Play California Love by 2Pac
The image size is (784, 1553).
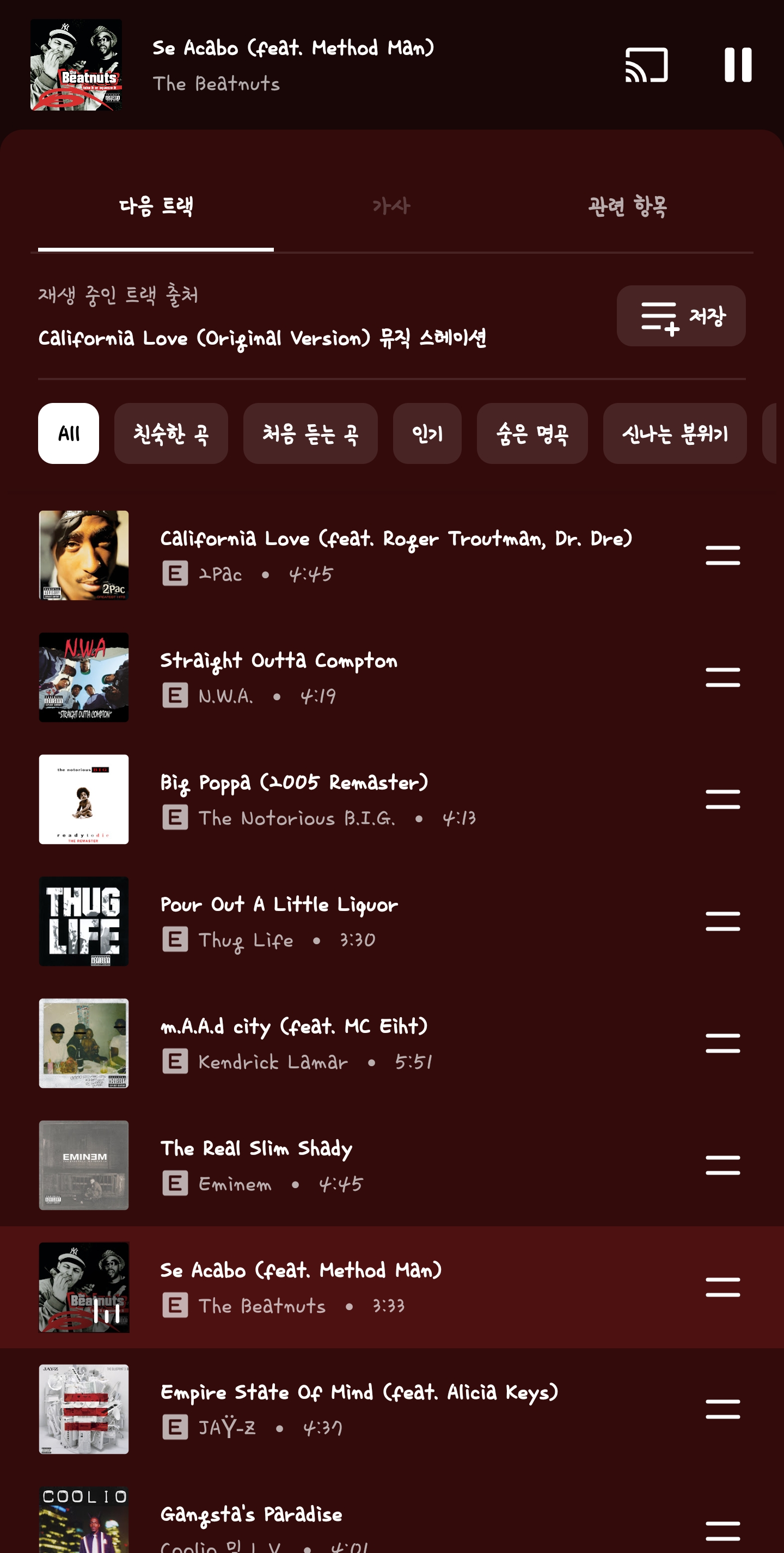(x=395, y=555)
